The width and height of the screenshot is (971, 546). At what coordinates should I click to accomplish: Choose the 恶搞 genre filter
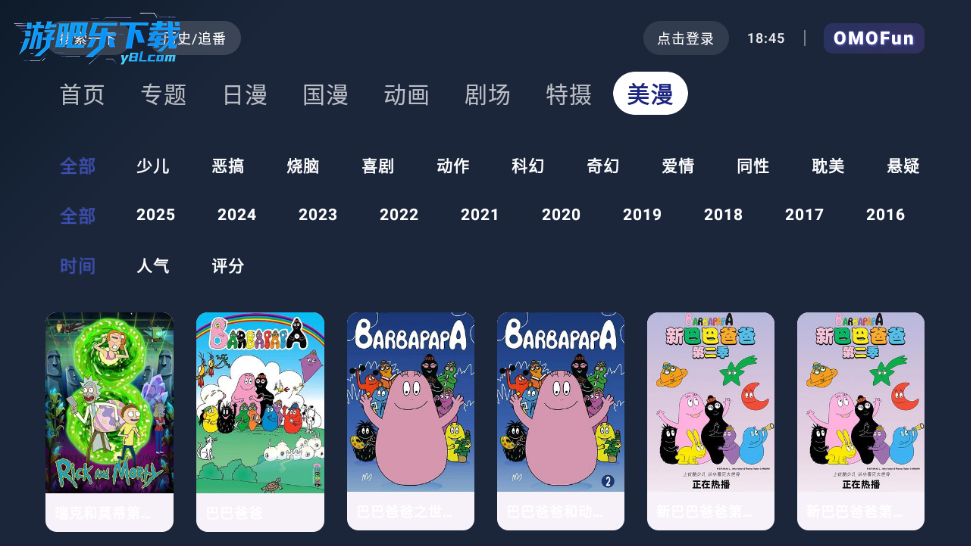228,166
